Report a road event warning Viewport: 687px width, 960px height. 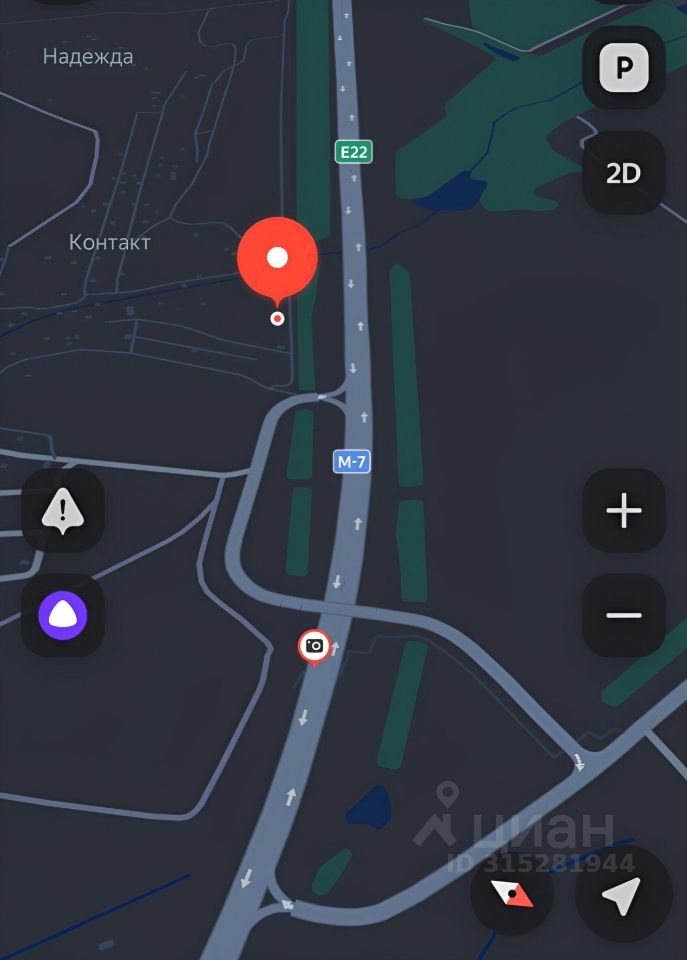point(63,511)
